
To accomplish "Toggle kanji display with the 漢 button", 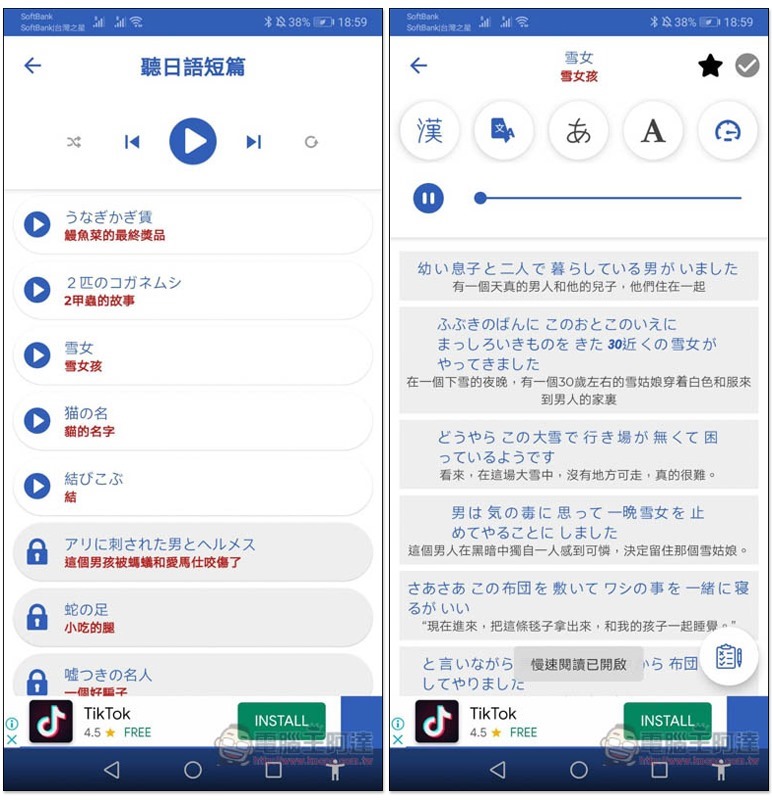I will pyautogui.click(x=430, y=131).
